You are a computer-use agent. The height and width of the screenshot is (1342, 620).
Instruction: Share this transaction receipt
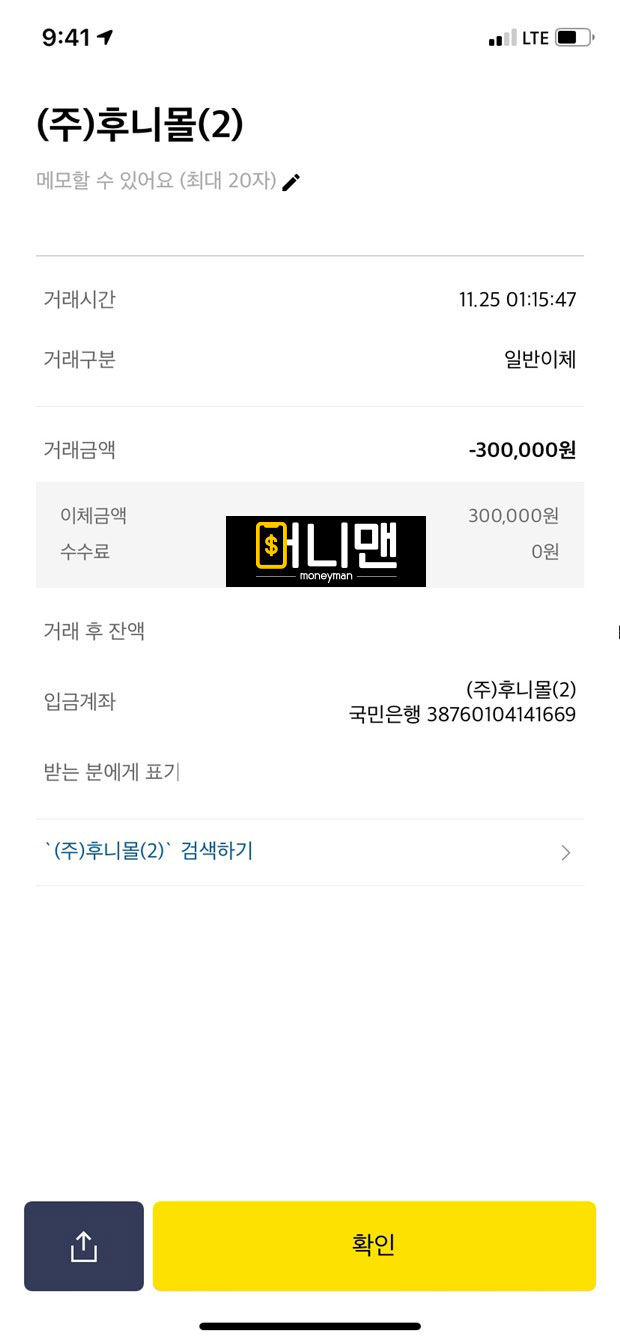coord(84,1246)
